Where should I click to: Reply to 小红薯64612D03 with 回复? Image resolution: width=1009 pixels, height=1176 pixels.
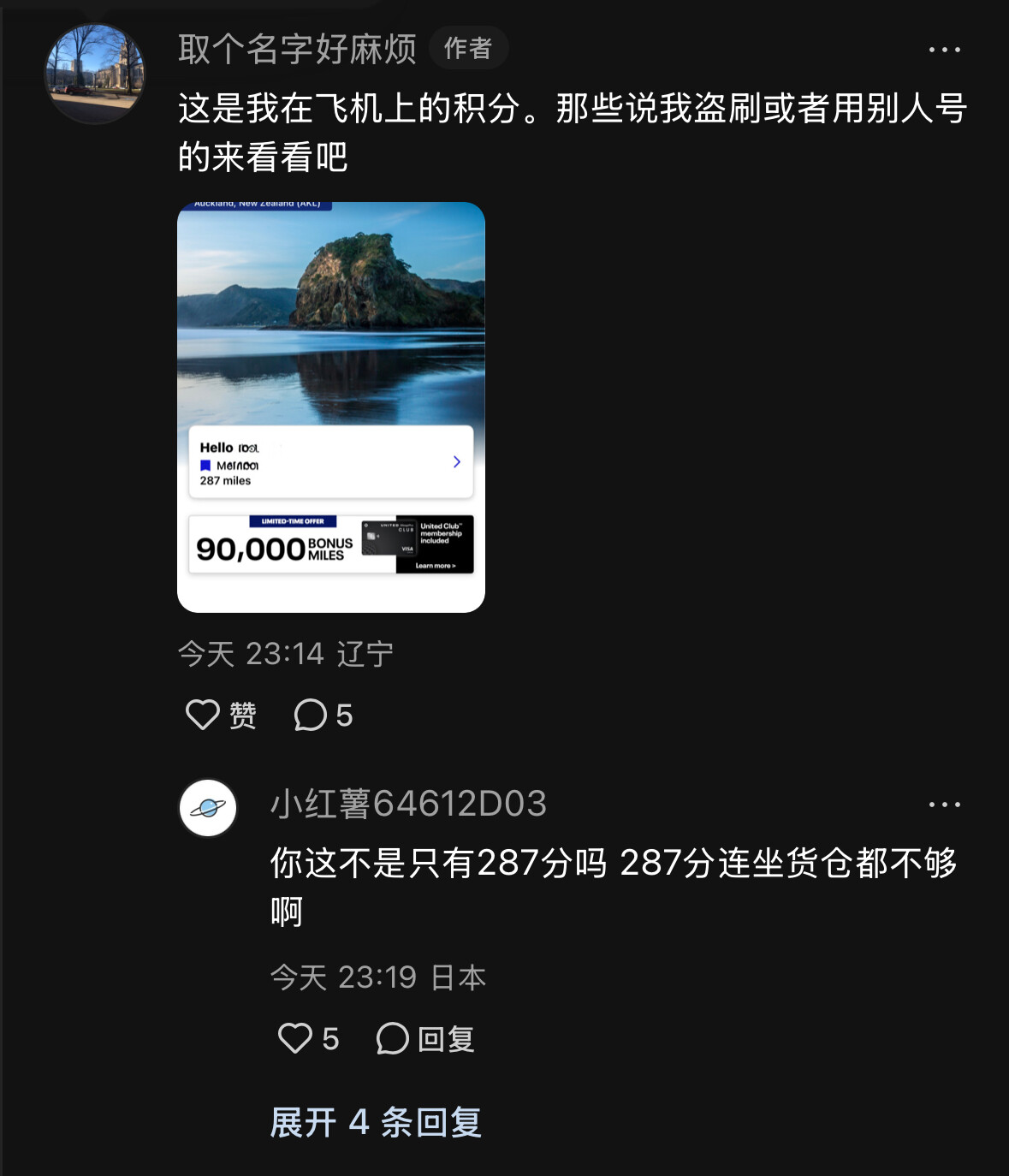pos(425,1038)
